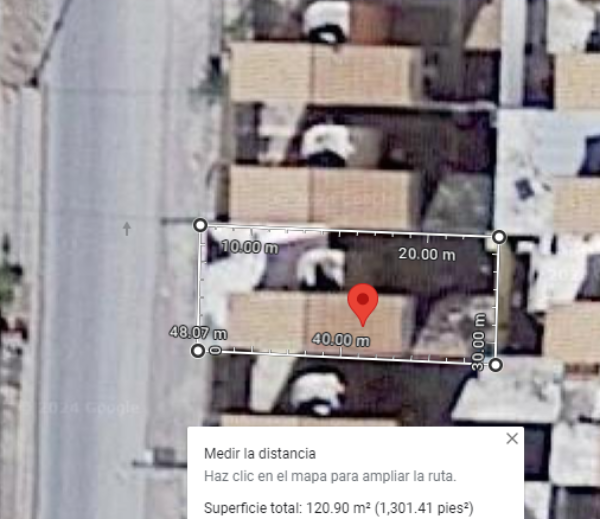Tap the measurement point near 30.00 m
Viewport: 600px width, 519px height.
tap(494, 364)
